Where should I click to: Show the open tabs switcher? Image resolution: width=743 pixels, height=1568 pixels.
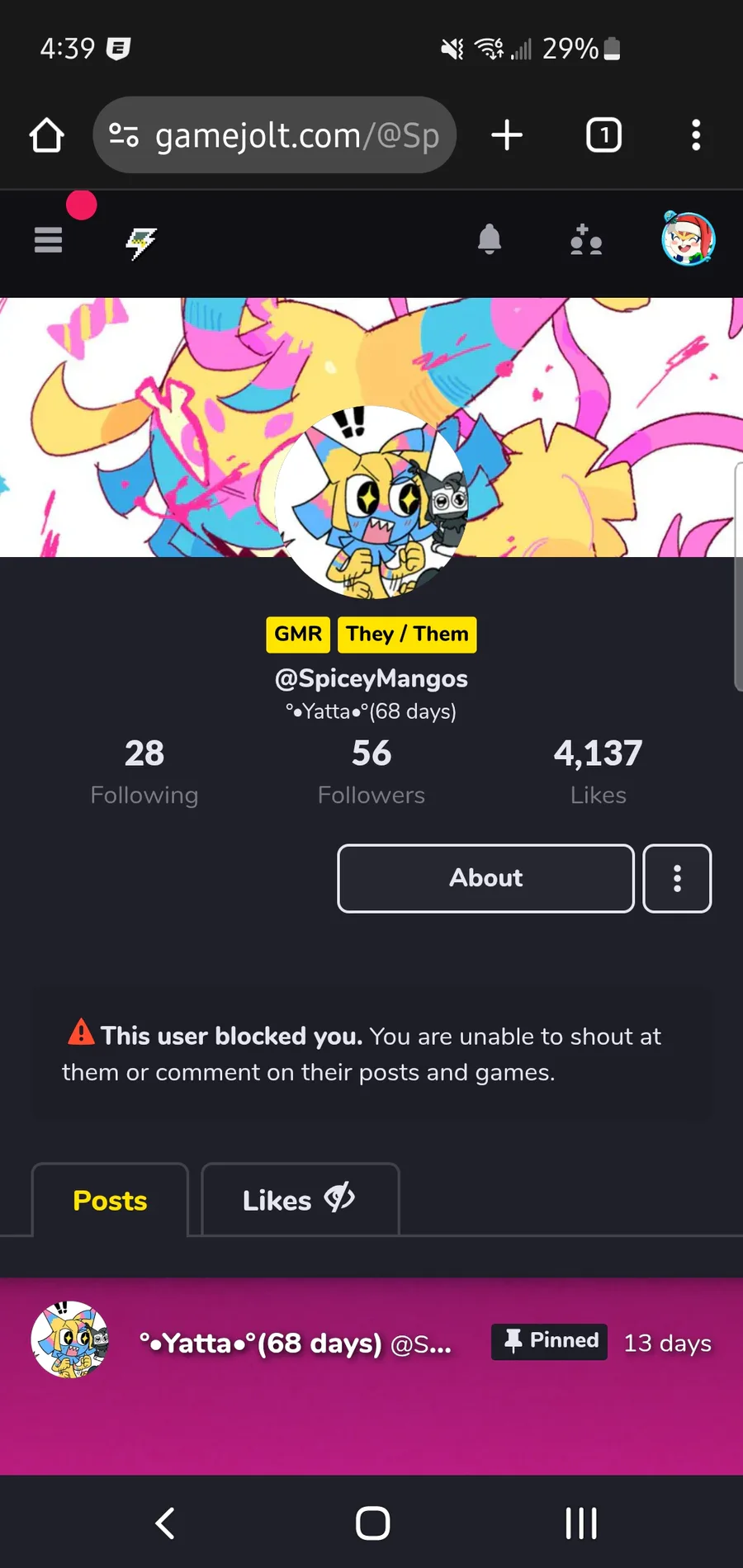coord(603,135)
